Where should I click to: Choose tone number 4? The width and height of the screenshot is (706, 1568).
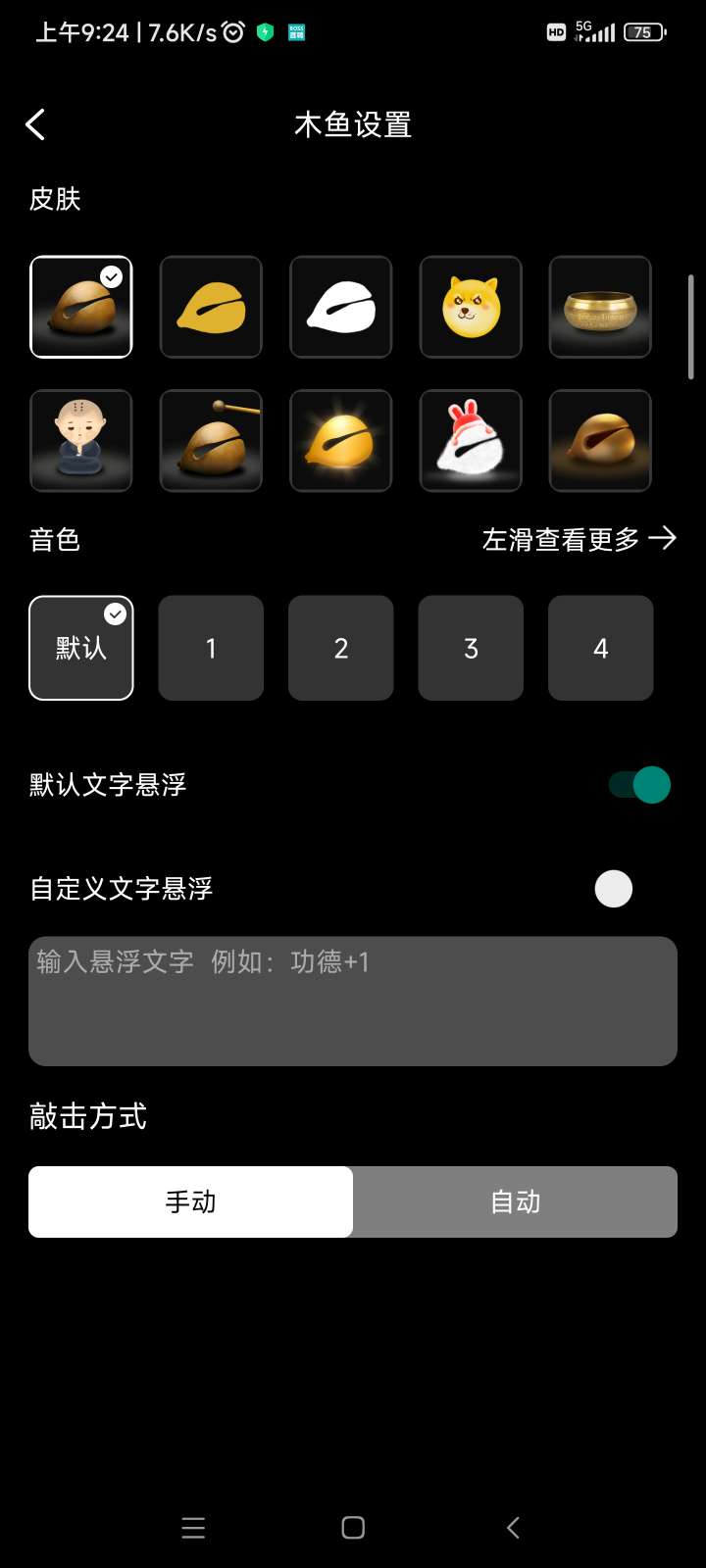coord(600,648)
